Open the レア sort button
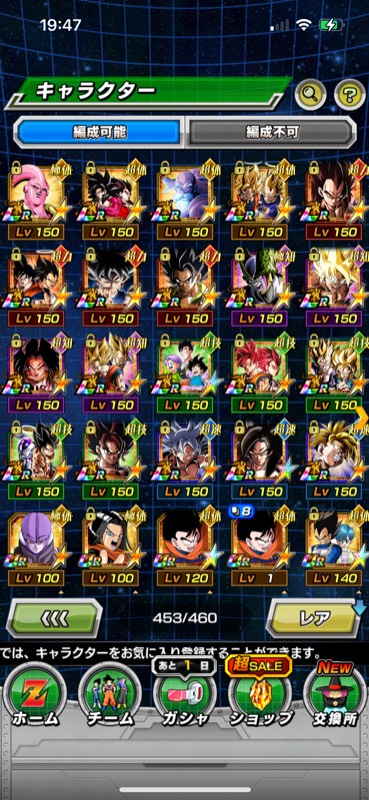This screenshot has height=800, width=369. [315, 618]
